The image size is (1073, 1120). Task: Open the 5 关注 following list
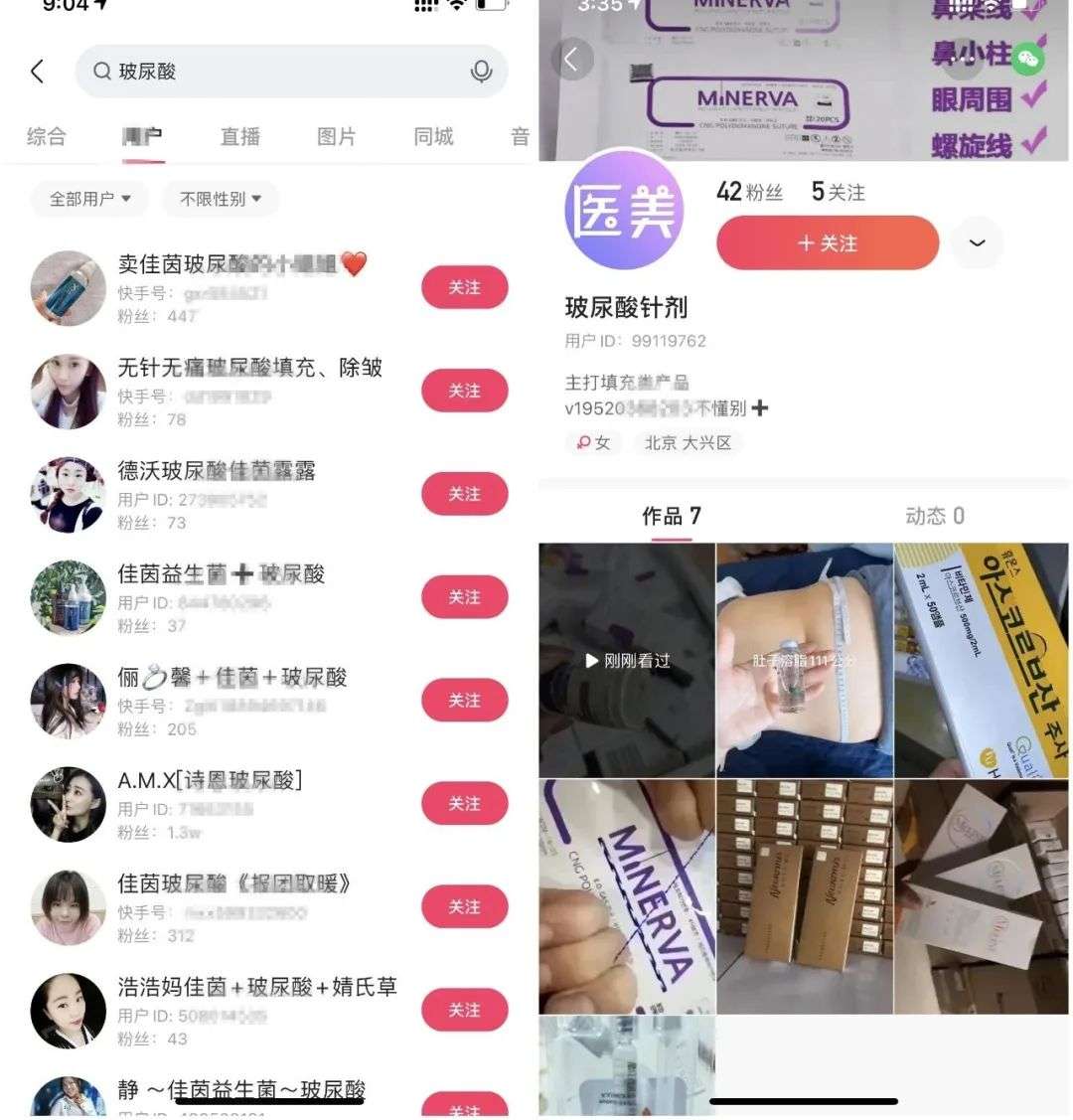point(840,192)
